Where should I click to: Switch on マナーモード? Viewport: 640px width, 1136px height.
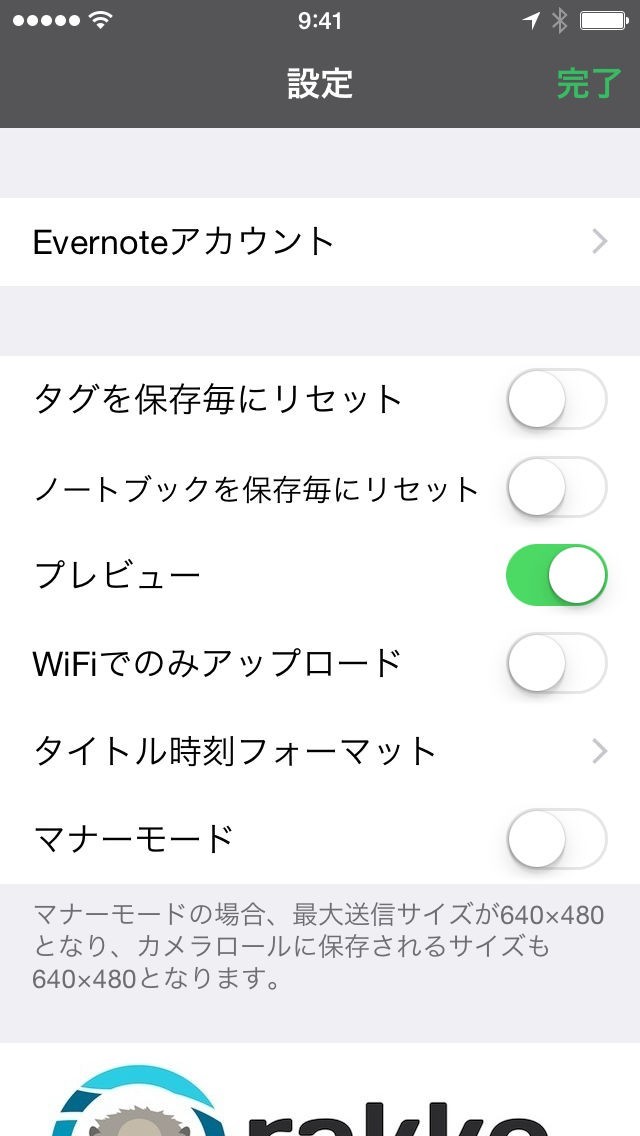(556, 839)
